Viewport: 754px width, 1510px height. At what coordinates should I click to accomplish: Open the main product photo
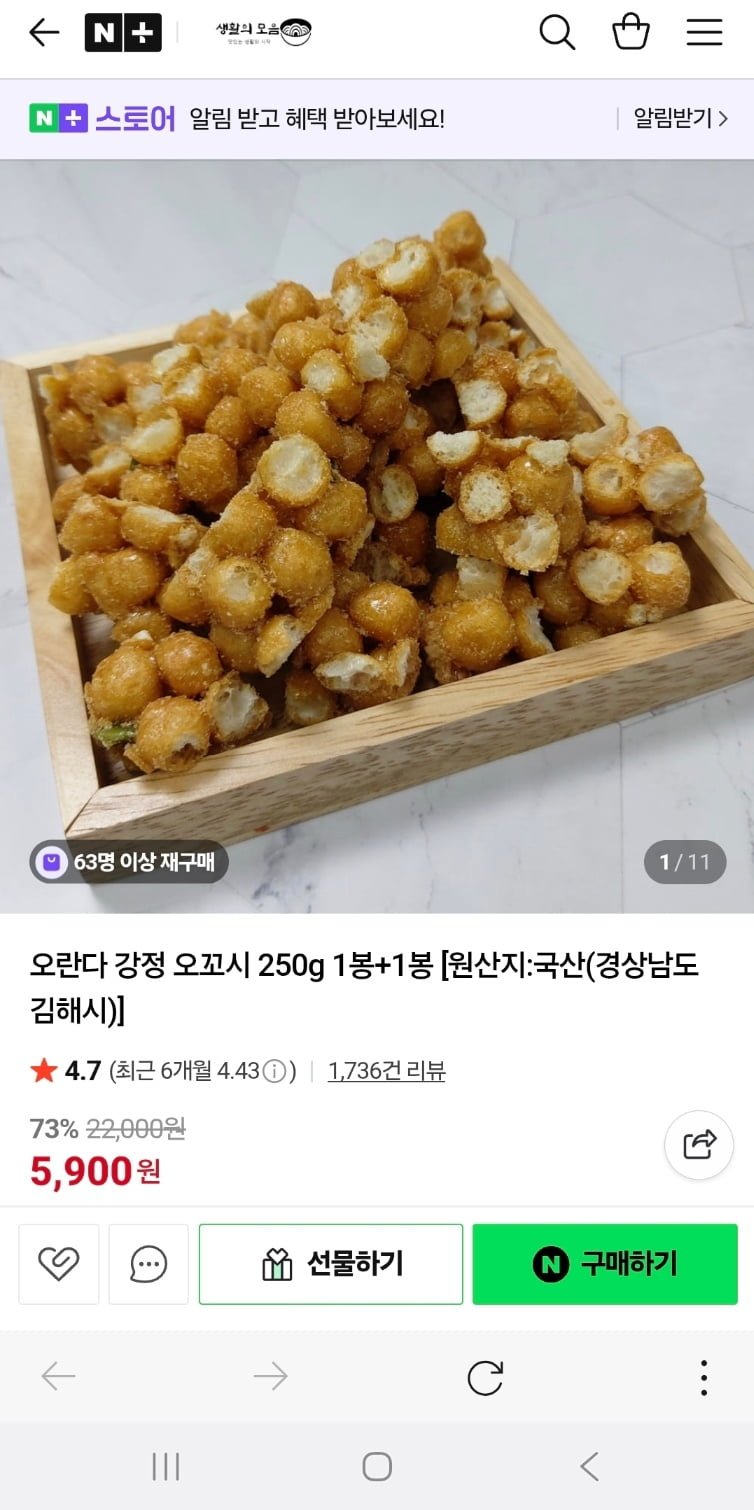tap(377, 536)
